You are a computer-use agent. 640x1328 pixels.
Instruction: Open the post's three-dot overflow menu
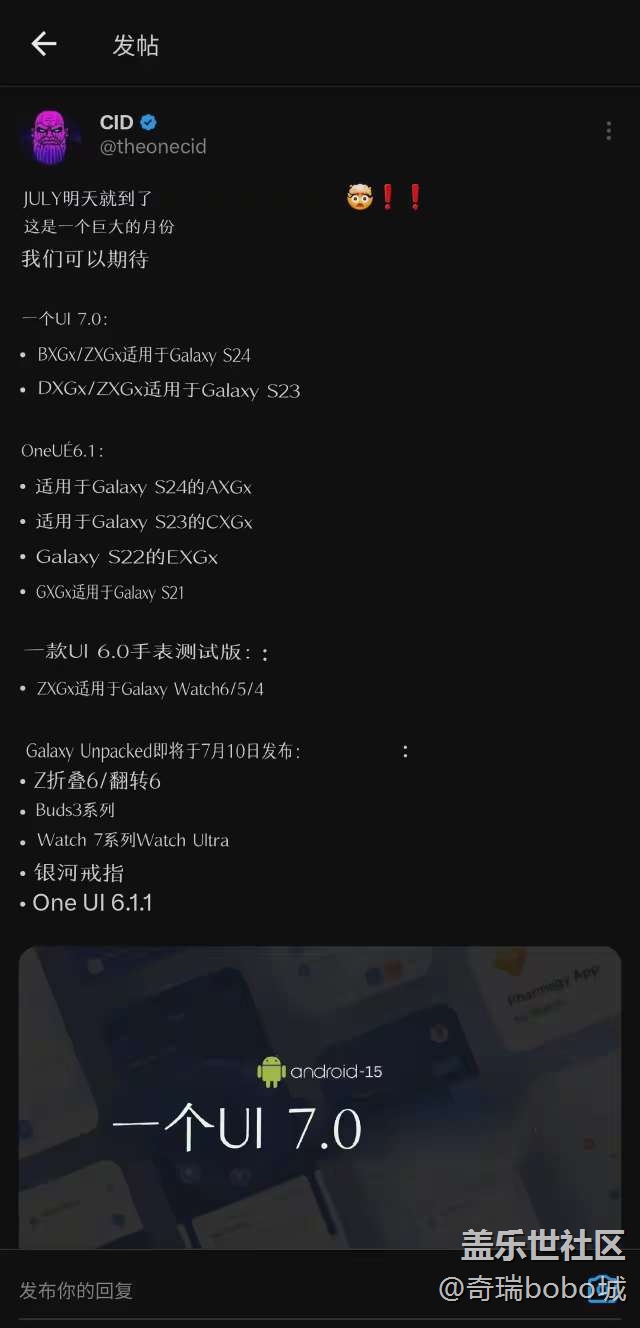tap(608, 131)
